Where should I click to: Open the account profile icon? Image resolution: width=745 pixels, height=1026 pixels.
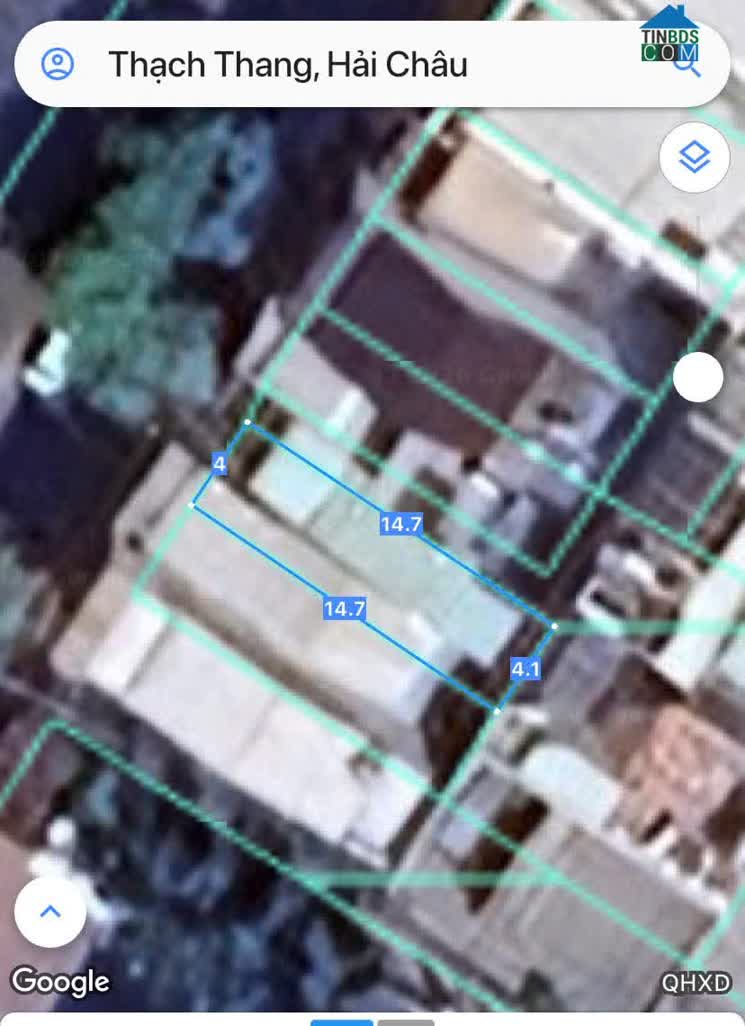coord(58,65)
